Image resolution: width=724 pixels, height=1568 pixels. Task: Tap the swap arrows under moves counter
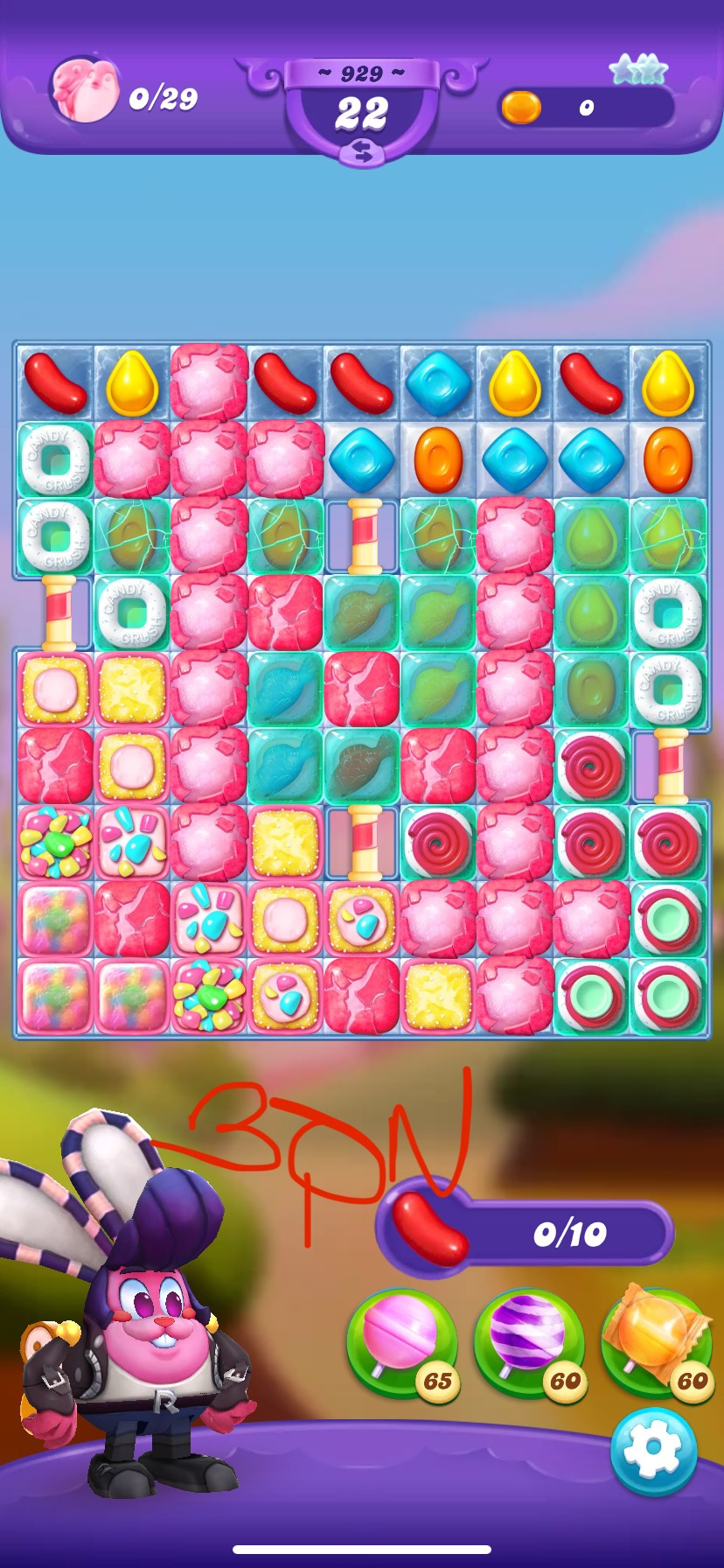362,154
